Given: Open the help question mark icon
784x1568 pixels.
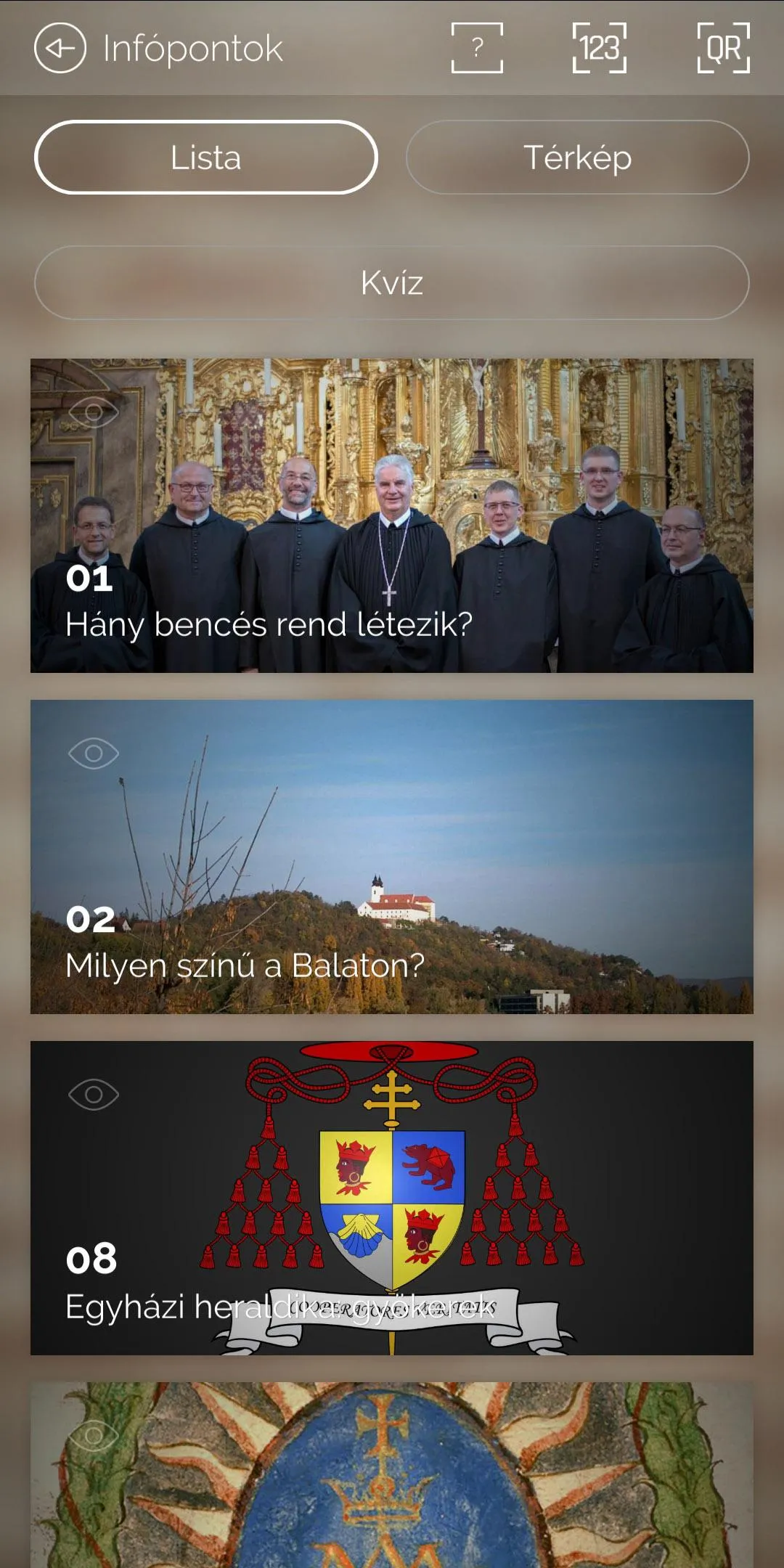Looking at the screenshot, I should pos(477,48).
